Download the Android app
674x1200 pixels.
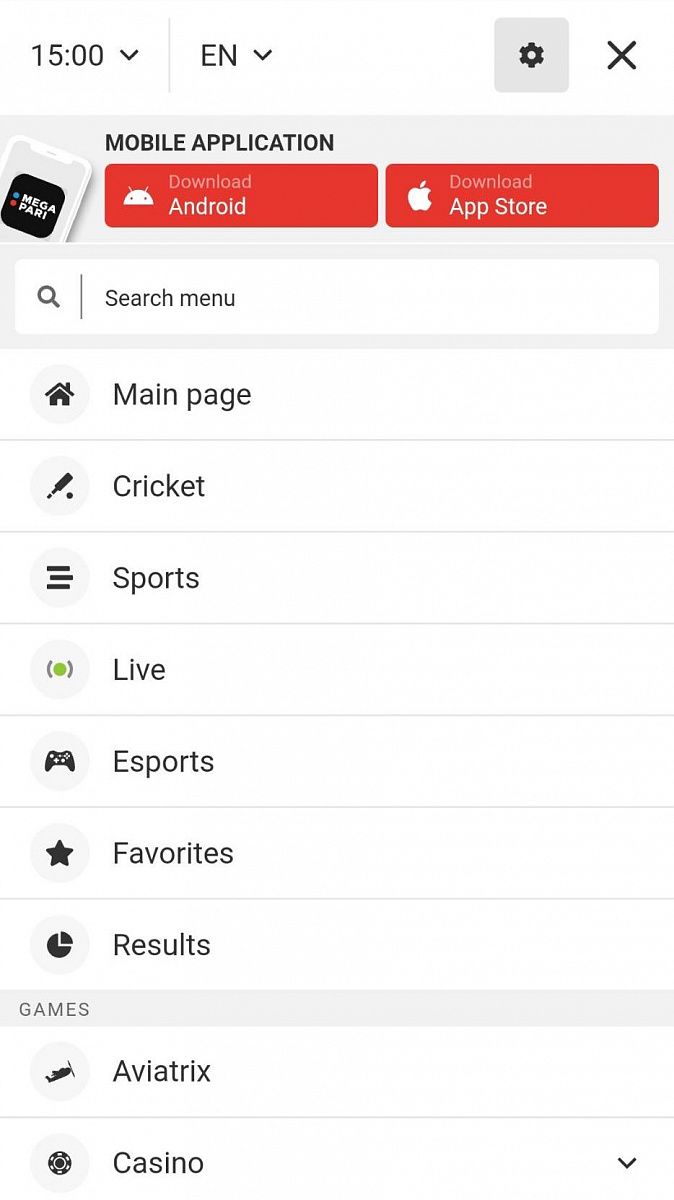coord(241,195)
